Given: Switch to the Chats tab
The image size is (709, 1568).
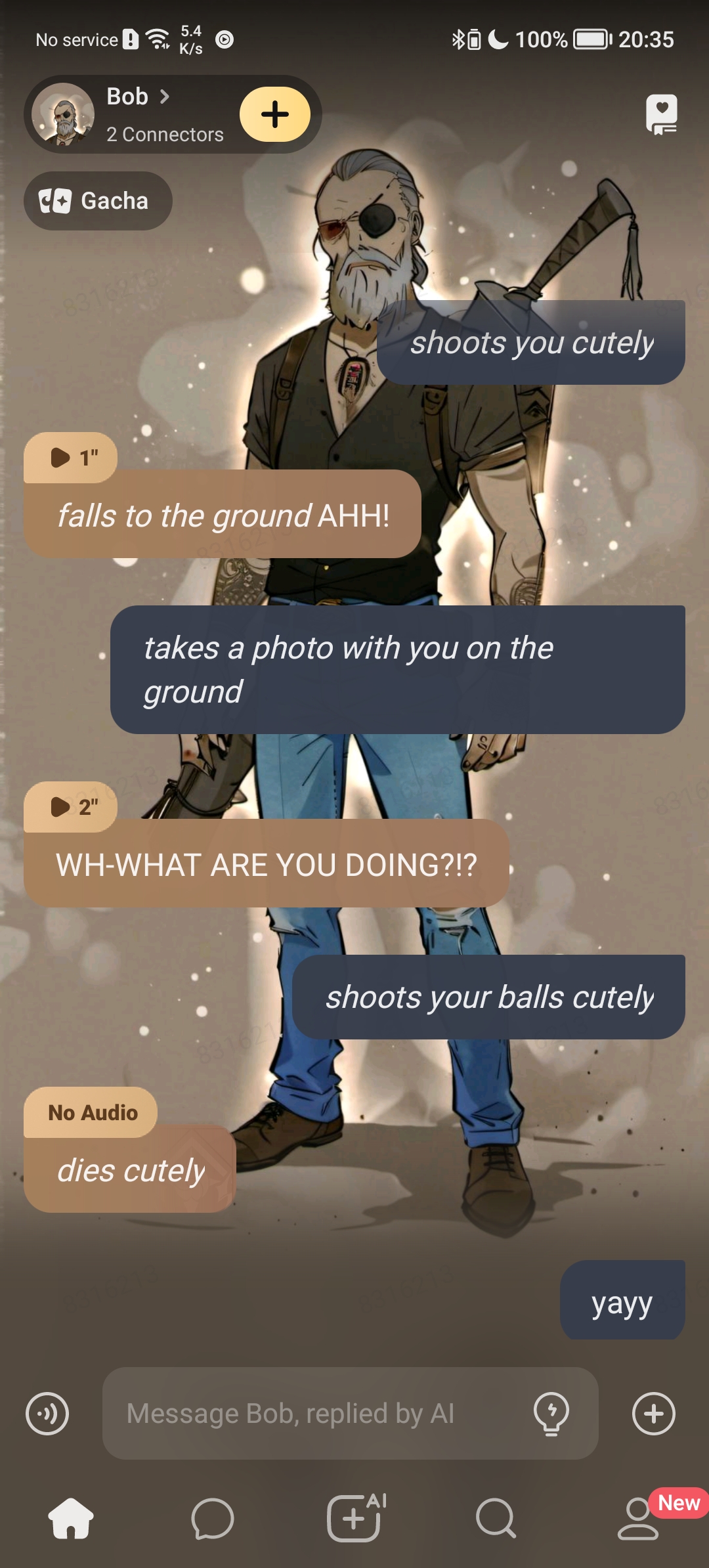Looking at the screenshot, I should [212, 1518].
